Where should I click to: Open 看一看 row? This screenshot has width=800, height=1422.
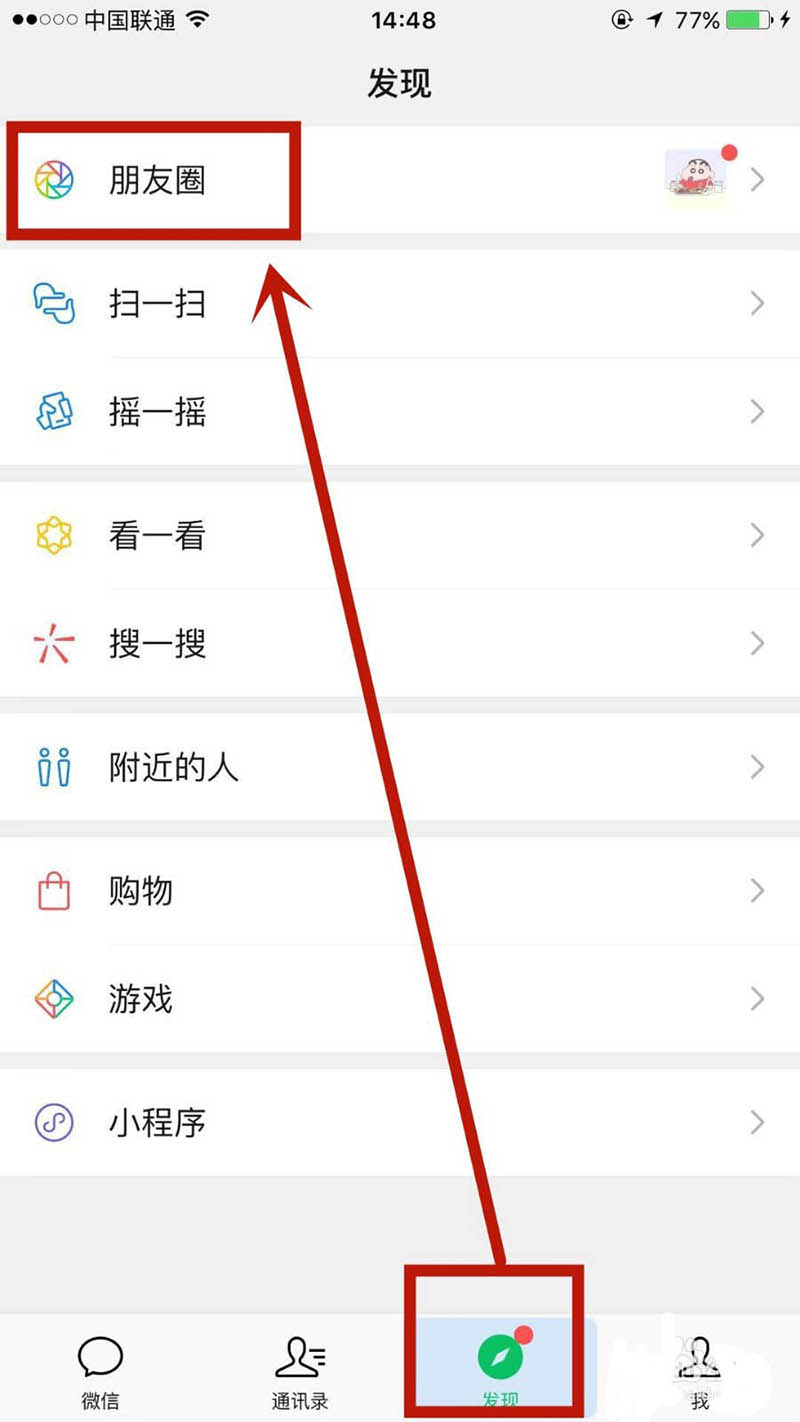click(x=400, y=536)
